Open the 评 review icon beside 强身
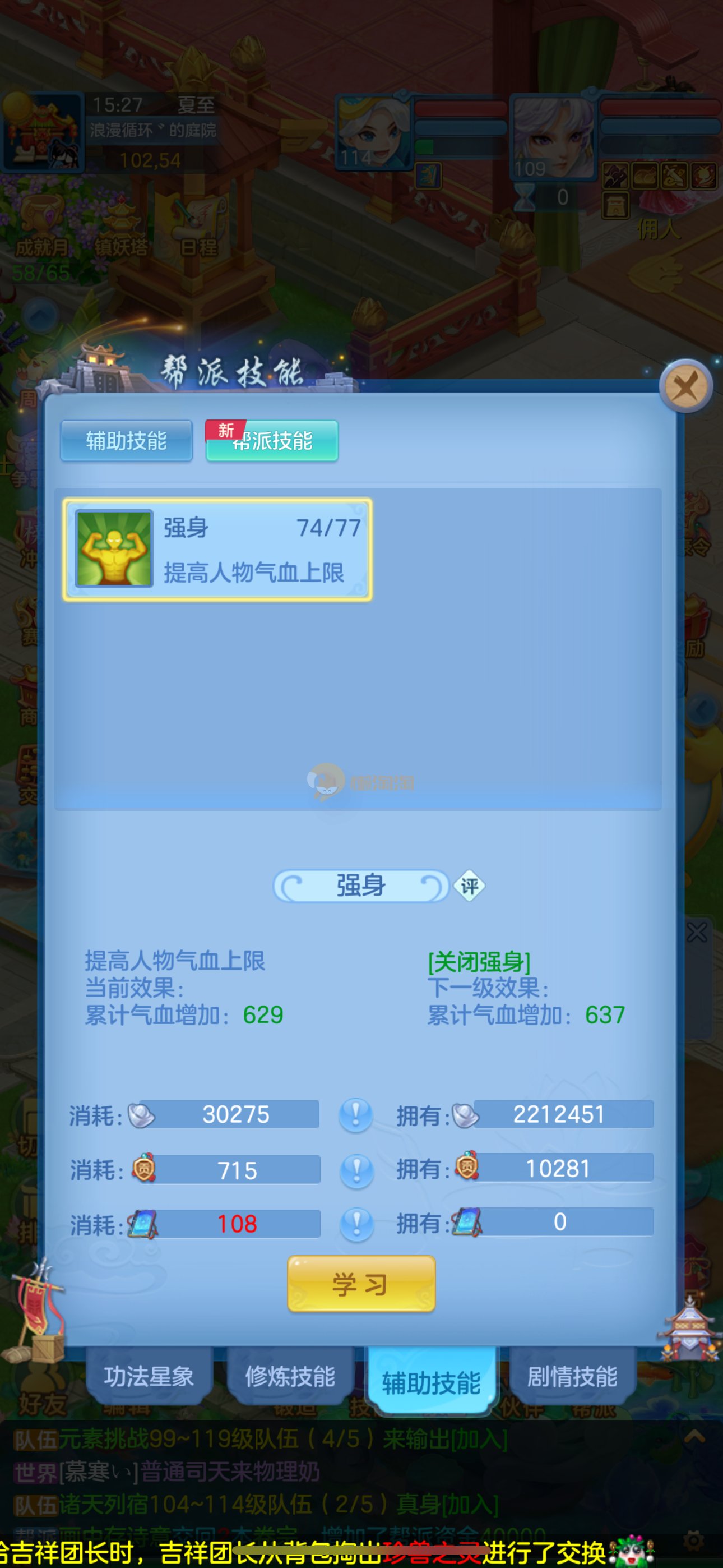 pos(469,886)
